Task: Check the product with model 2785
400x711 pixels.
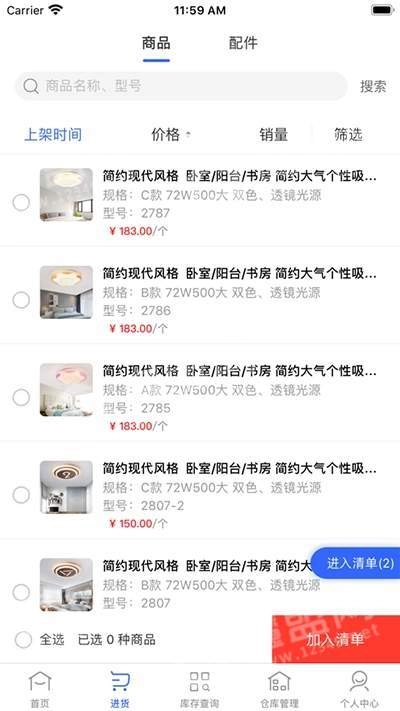Action: pos(21,398)
